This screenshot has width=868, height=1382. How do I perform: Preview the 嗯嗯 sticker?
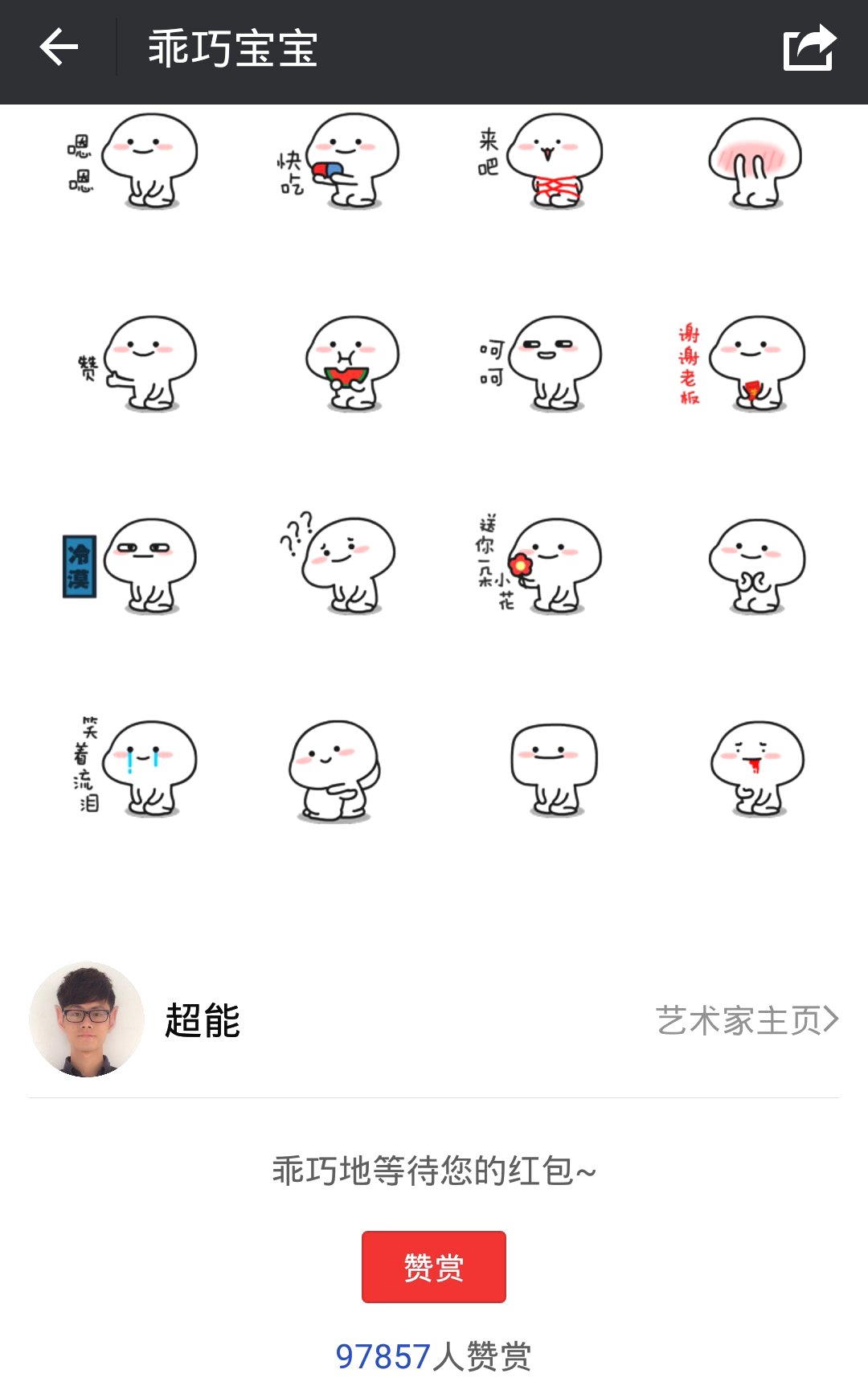[133, 161]
